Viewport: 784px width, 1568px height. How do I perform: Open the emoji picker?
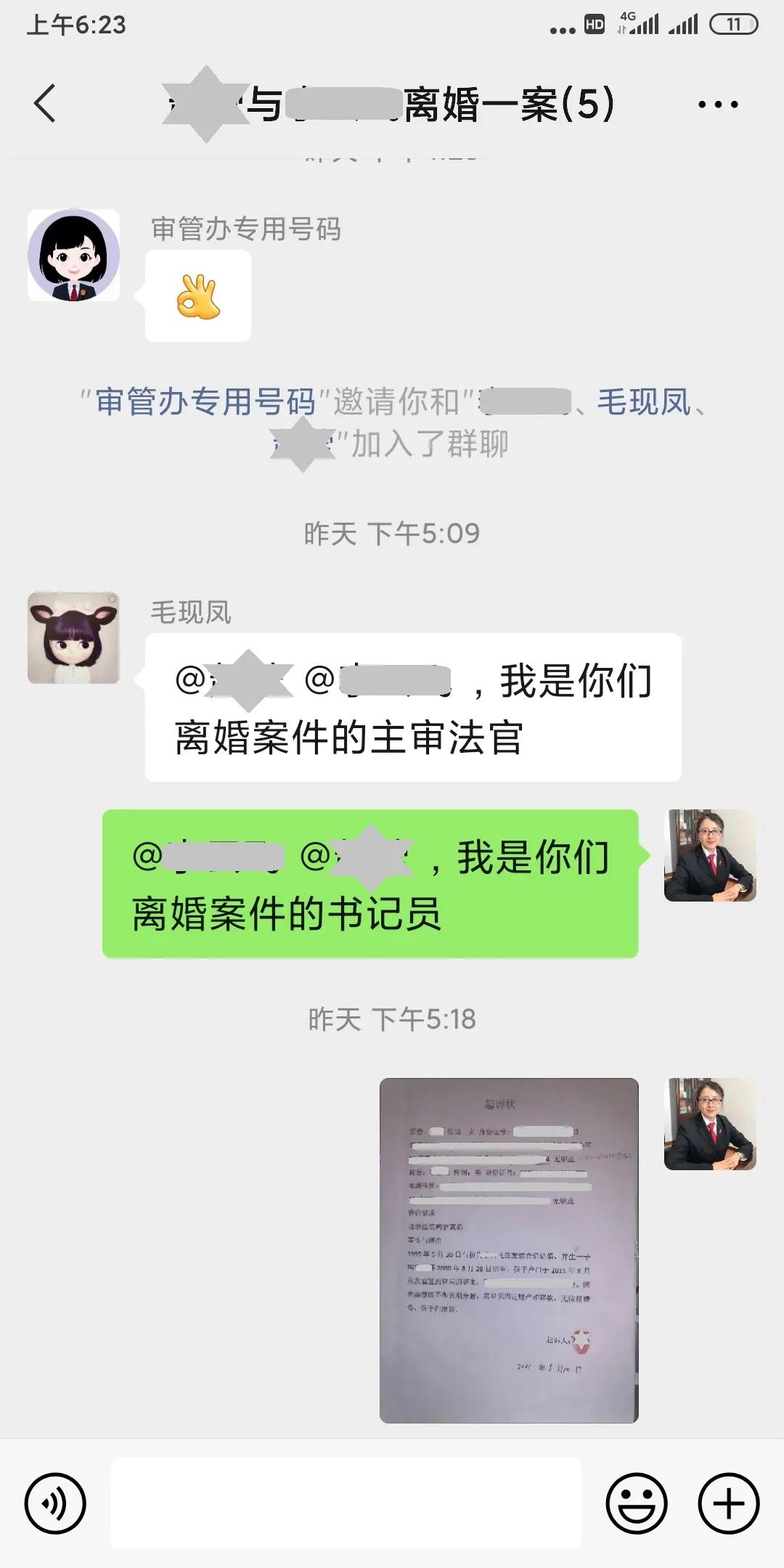637,1503
